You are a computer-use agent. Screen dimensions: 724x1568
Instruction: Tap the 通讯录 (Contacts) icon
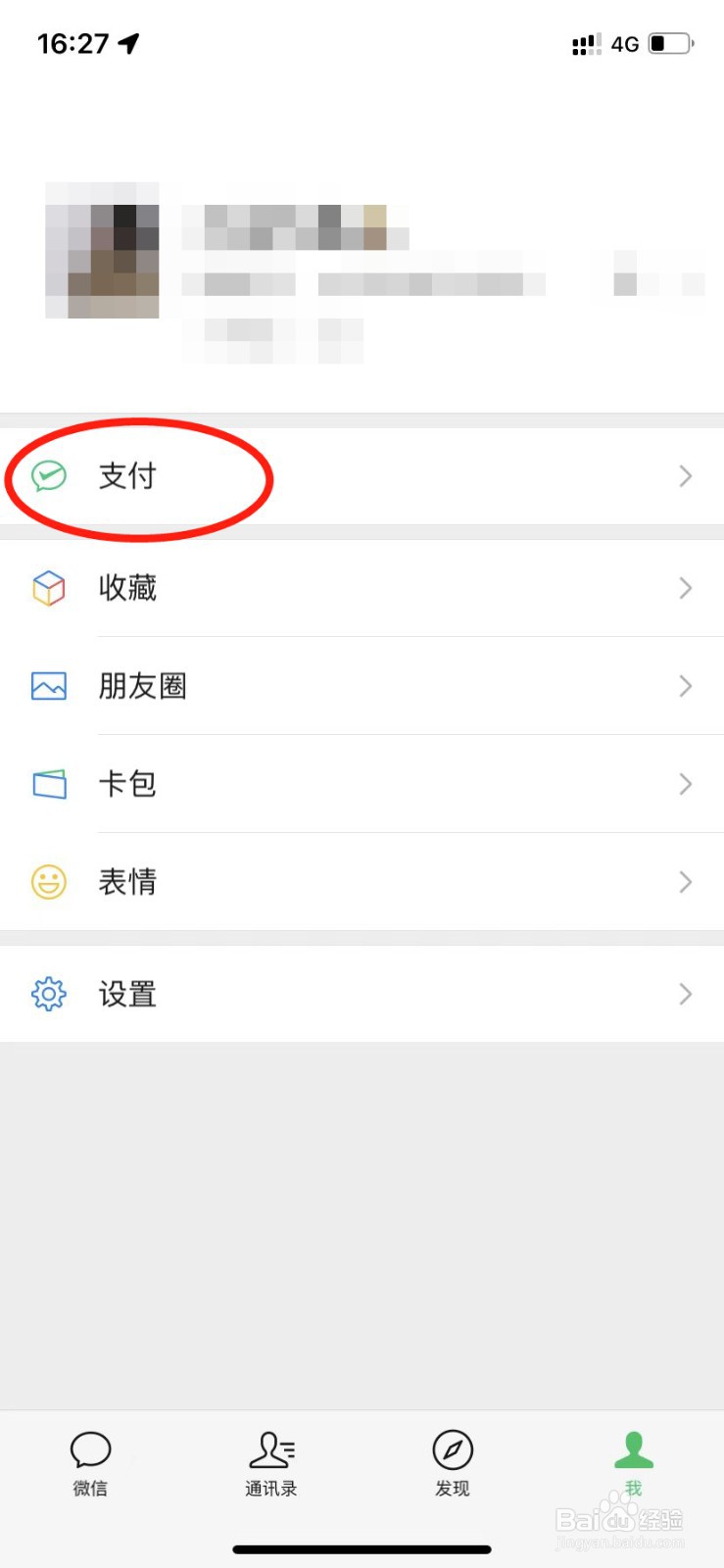pyautogui.click(x=271, y=1449)
